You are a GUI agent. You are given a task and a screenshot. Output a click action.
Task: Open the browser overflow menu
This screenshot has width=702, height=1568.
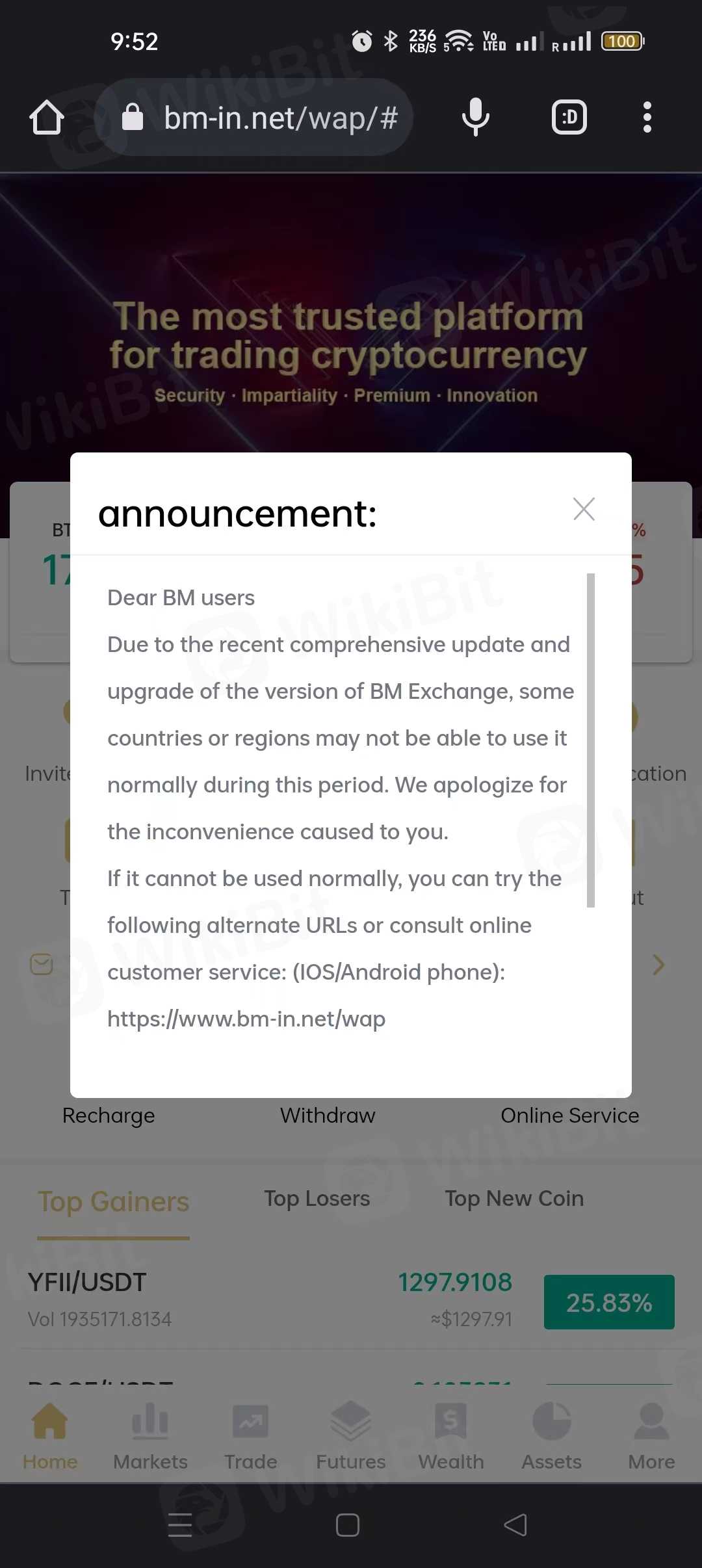646,117
